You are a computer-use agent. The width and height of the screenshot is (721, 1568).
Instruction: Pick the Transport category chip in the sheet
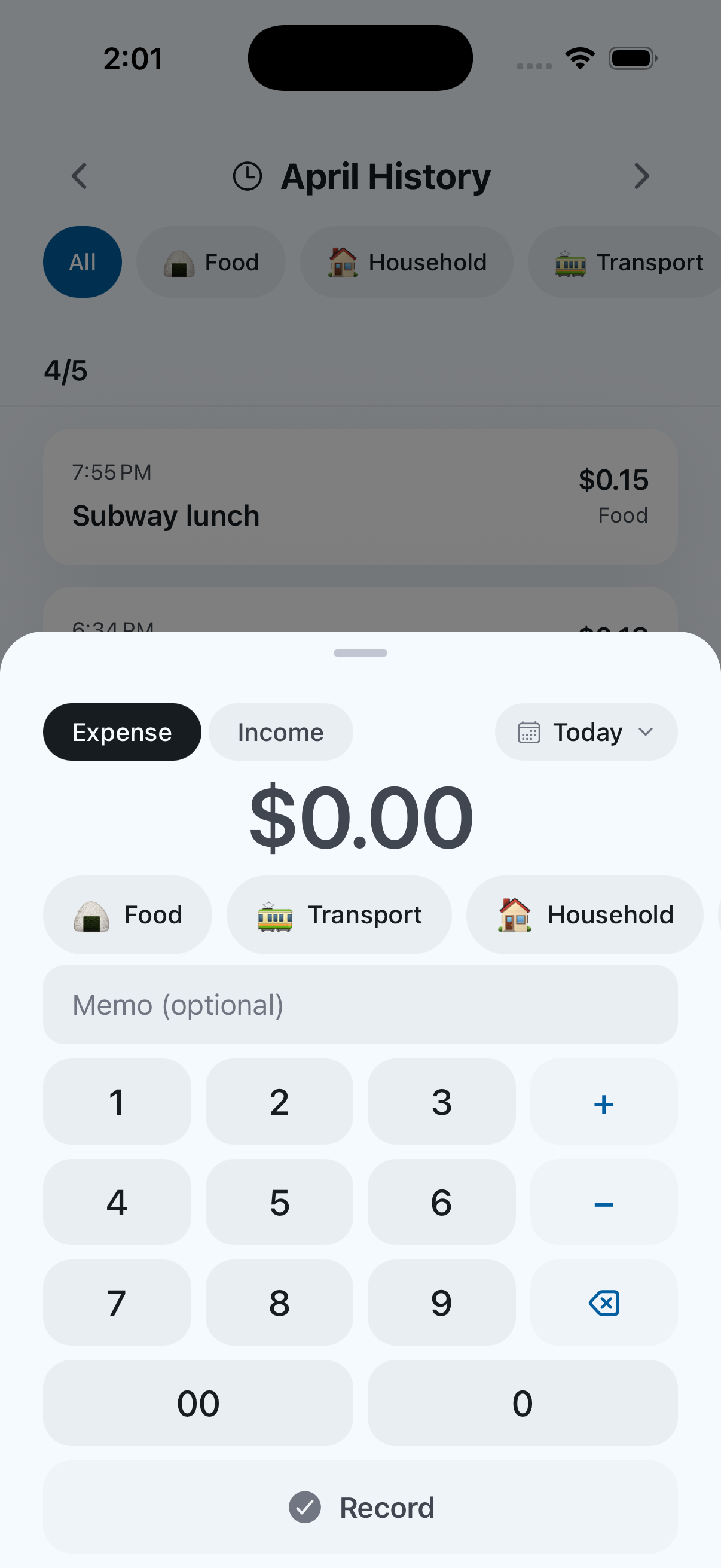(339, 914)
